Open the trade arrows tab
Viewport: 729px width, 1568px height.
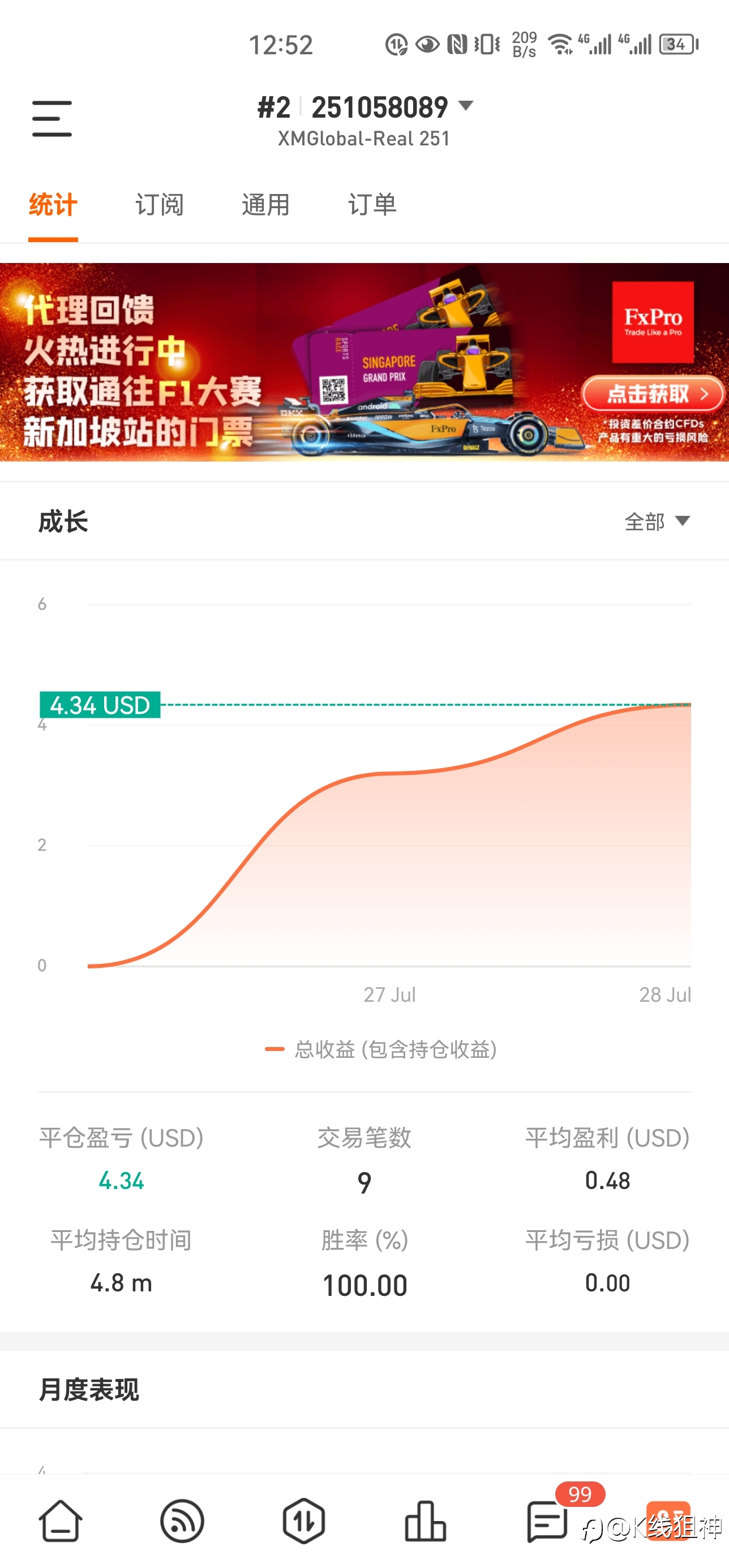click(303, 1520)
